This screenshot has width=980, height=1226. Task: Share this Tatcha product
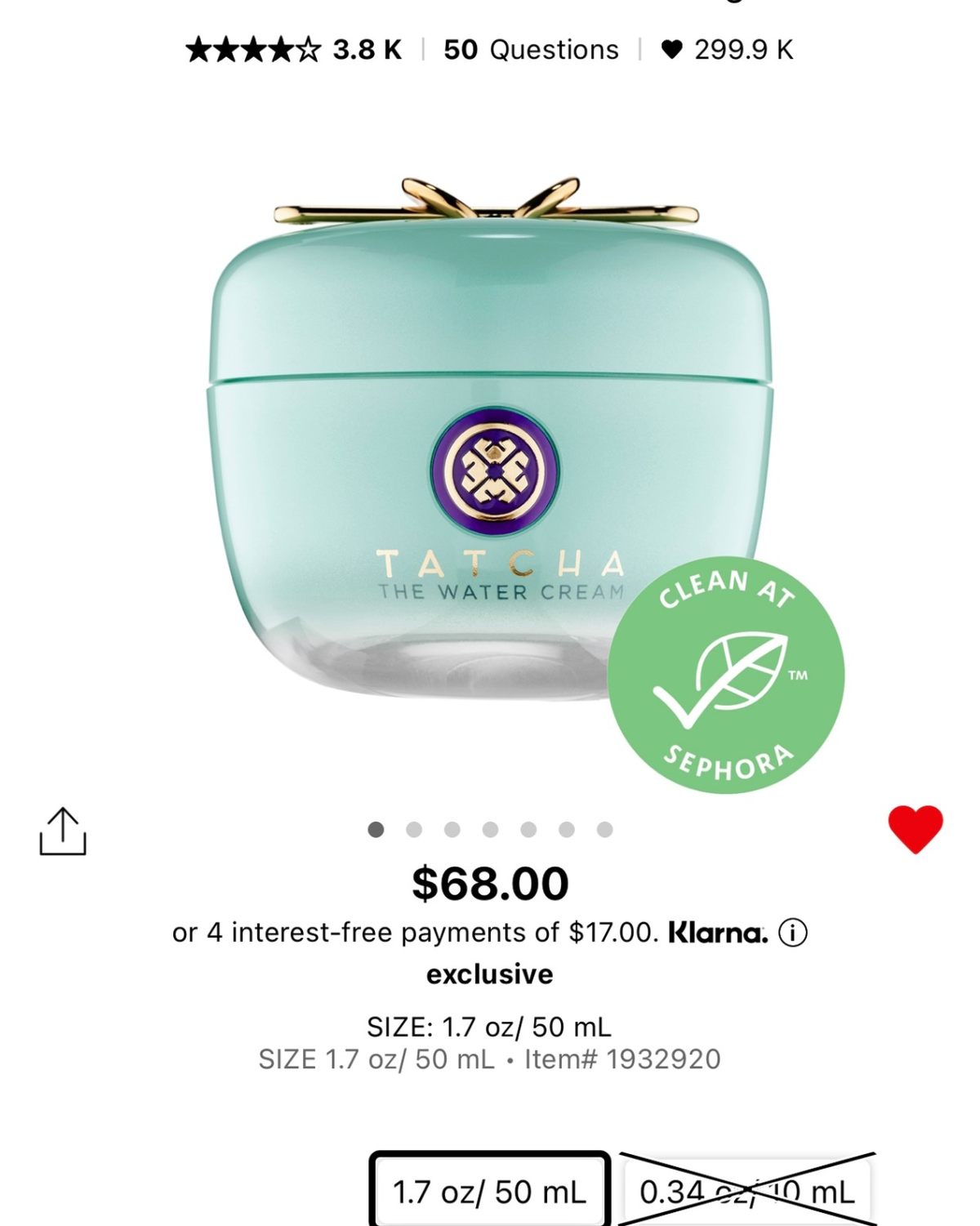[x=63, y=831]
